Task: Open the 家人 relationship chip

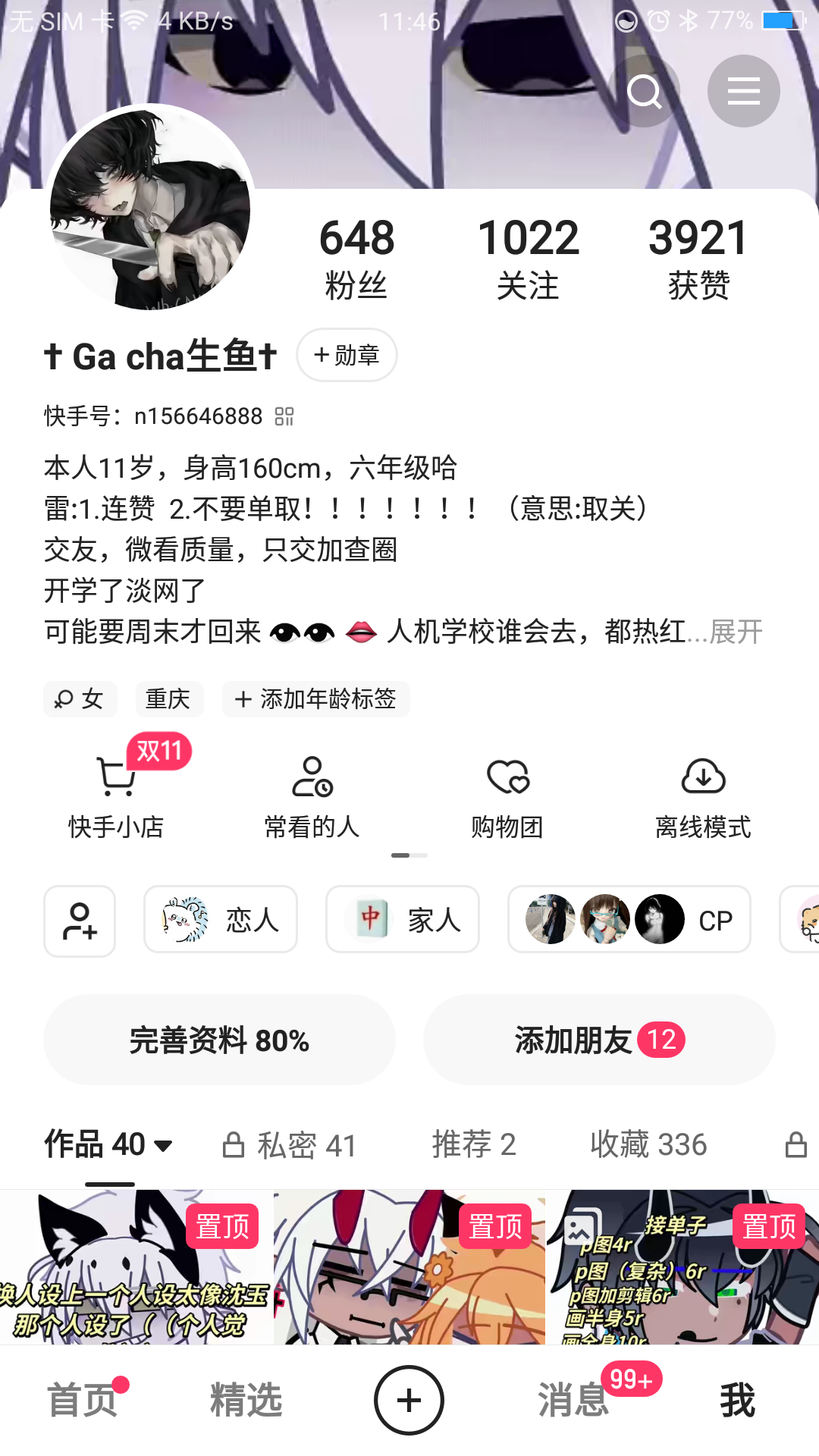Action: pyautogui.click(x=403, y=920)
